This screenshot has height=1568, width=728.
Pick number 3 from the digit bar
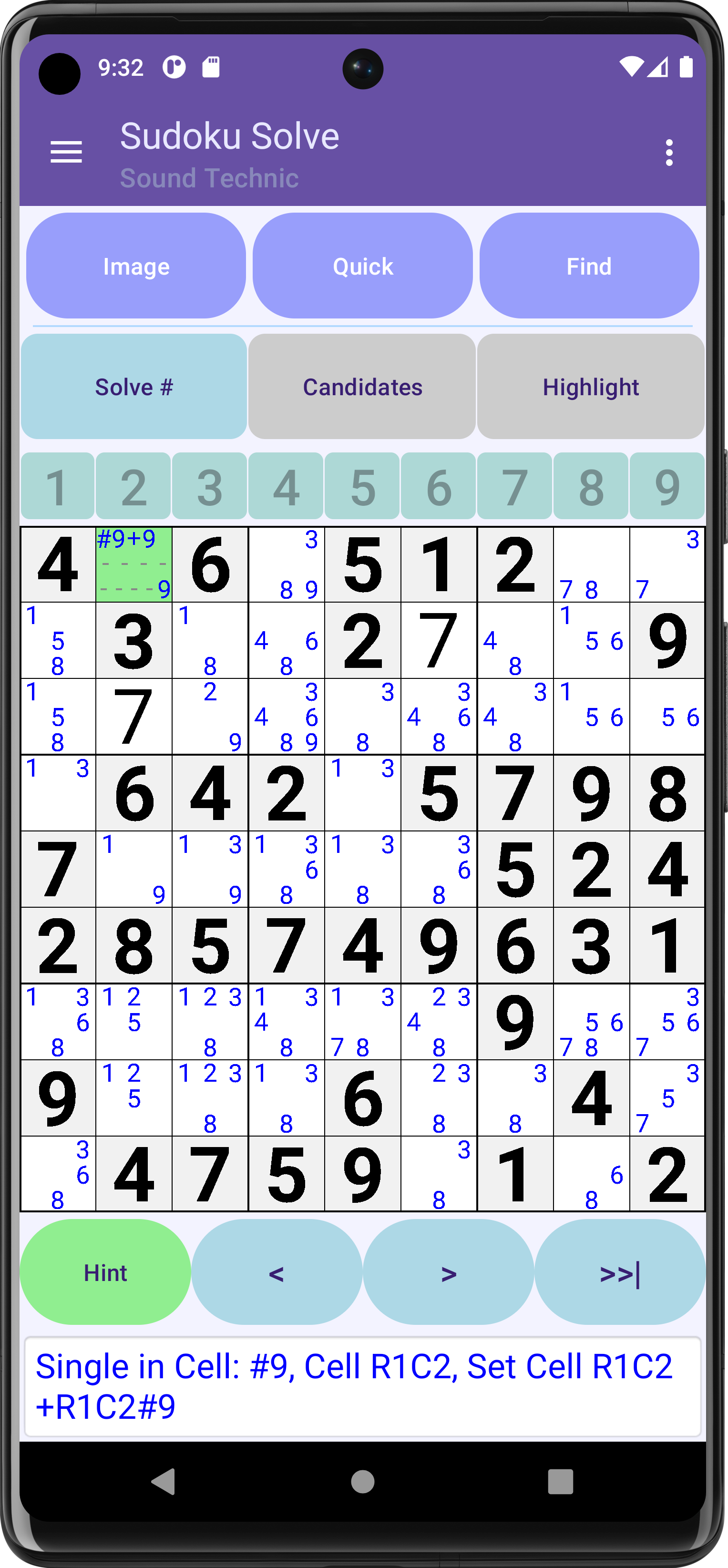(x=210, y=487)
